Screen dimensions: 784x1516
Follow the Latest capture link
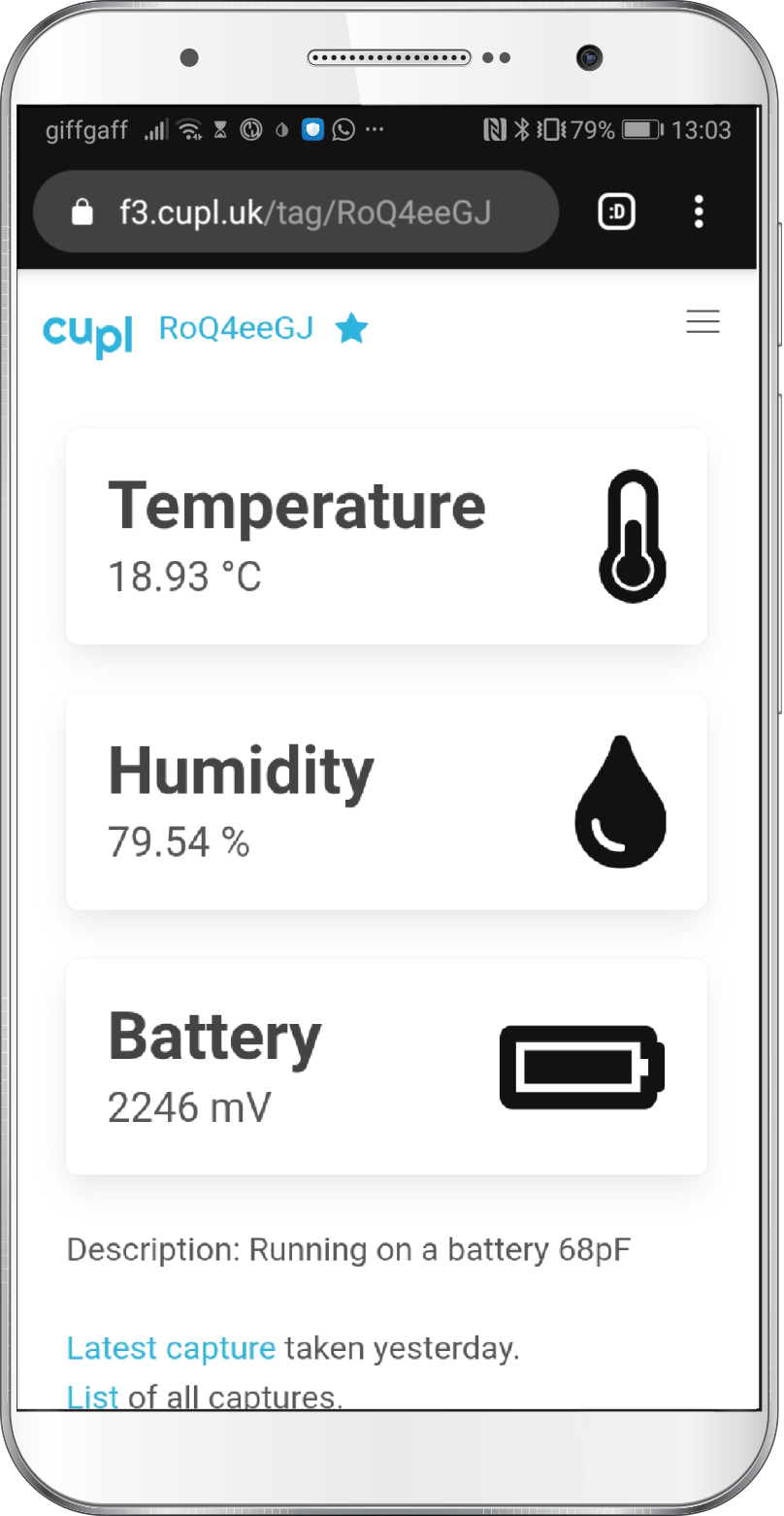pos(171,1348)
